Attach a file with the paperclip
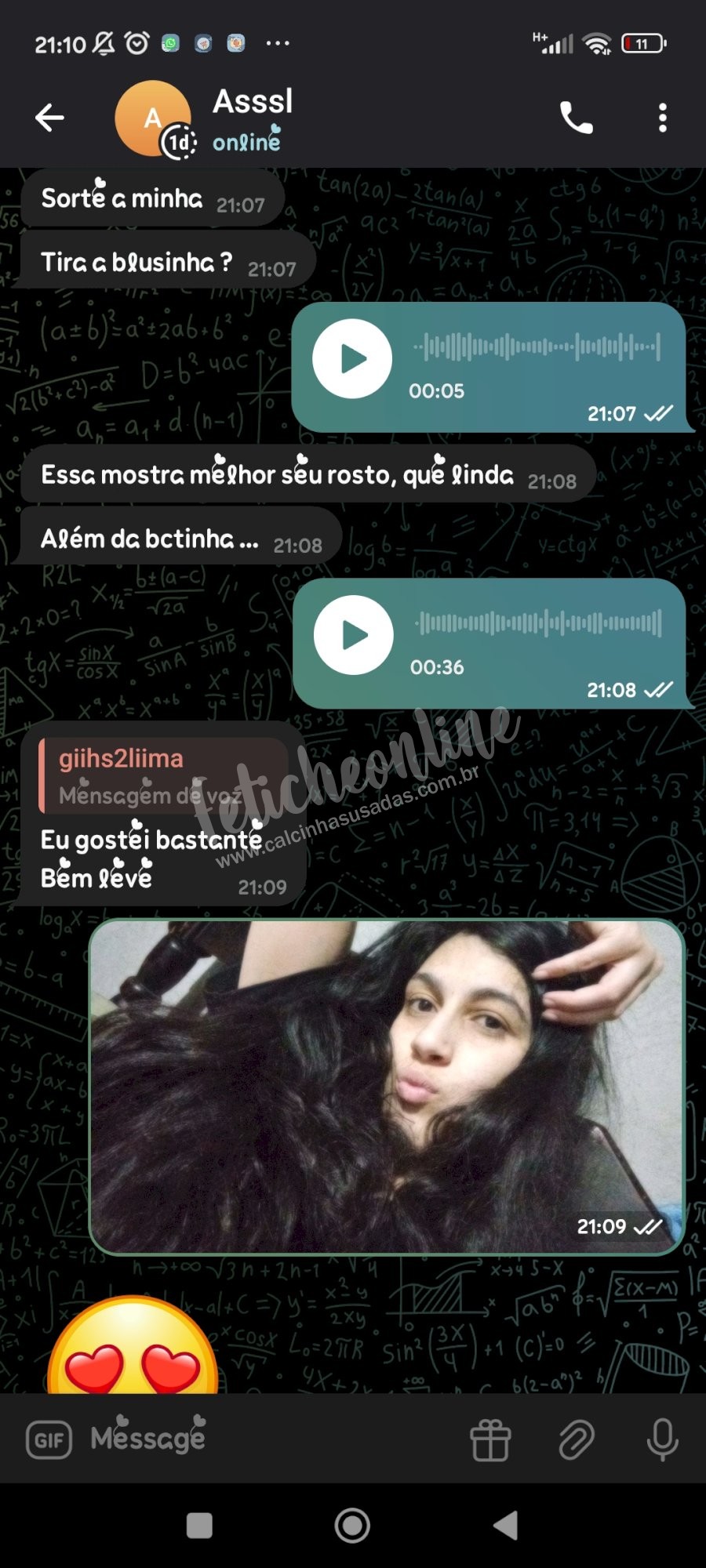706x1568 pixels. 577,1440
